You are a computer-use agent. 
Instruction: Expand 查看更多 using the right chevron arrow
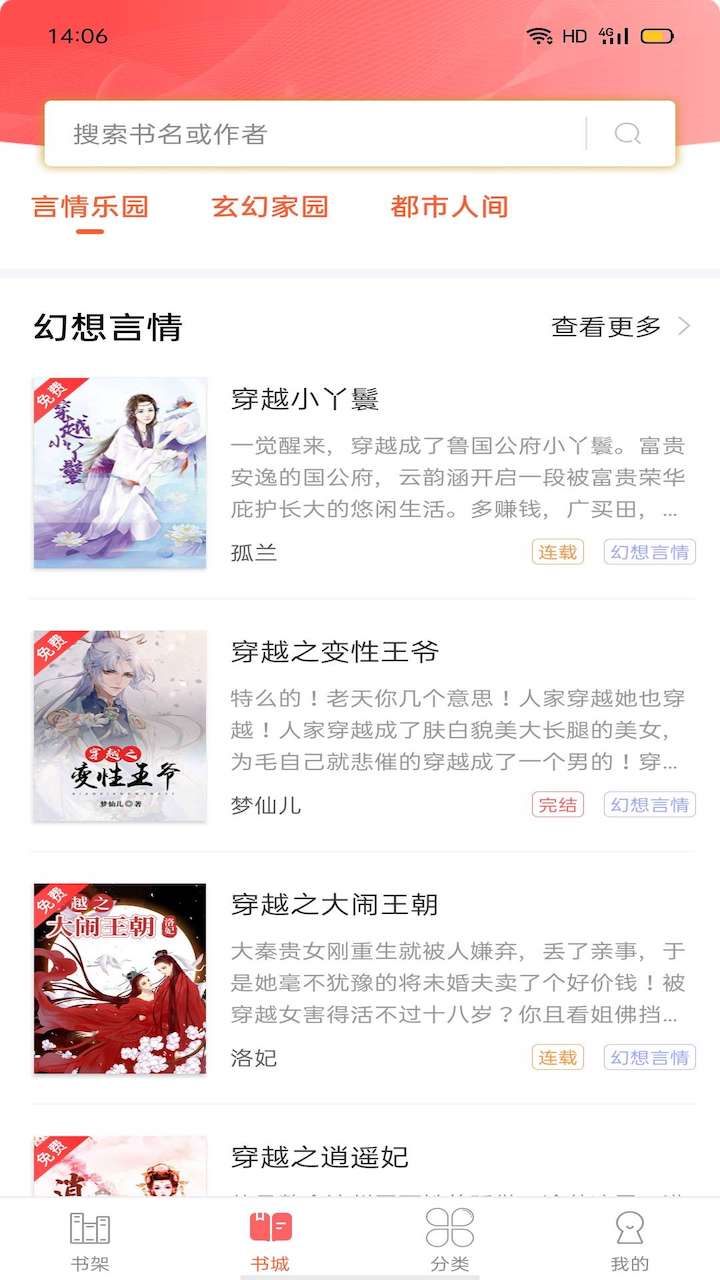coord(685,324)
